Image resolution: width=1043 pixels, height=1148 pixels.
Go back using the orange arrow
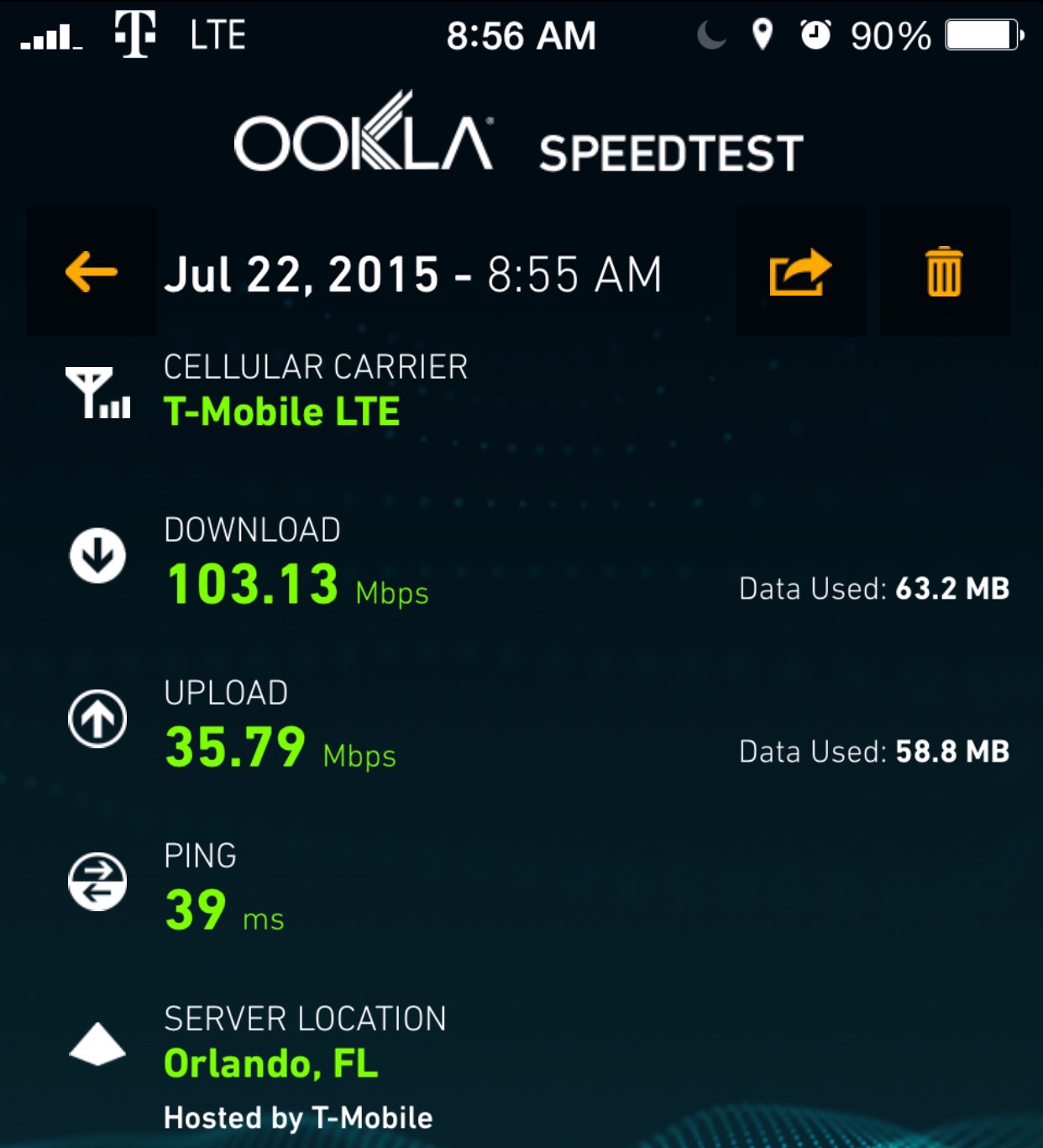91,272
